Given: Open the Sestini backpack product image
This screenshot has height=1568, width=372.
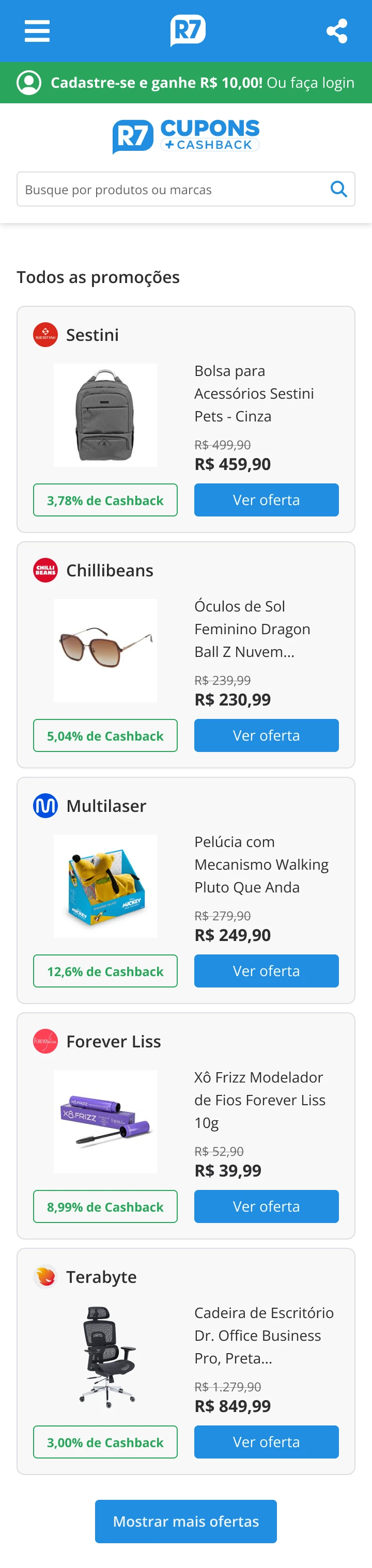Looking at the screenshot, I should click(x=105, y=415).
